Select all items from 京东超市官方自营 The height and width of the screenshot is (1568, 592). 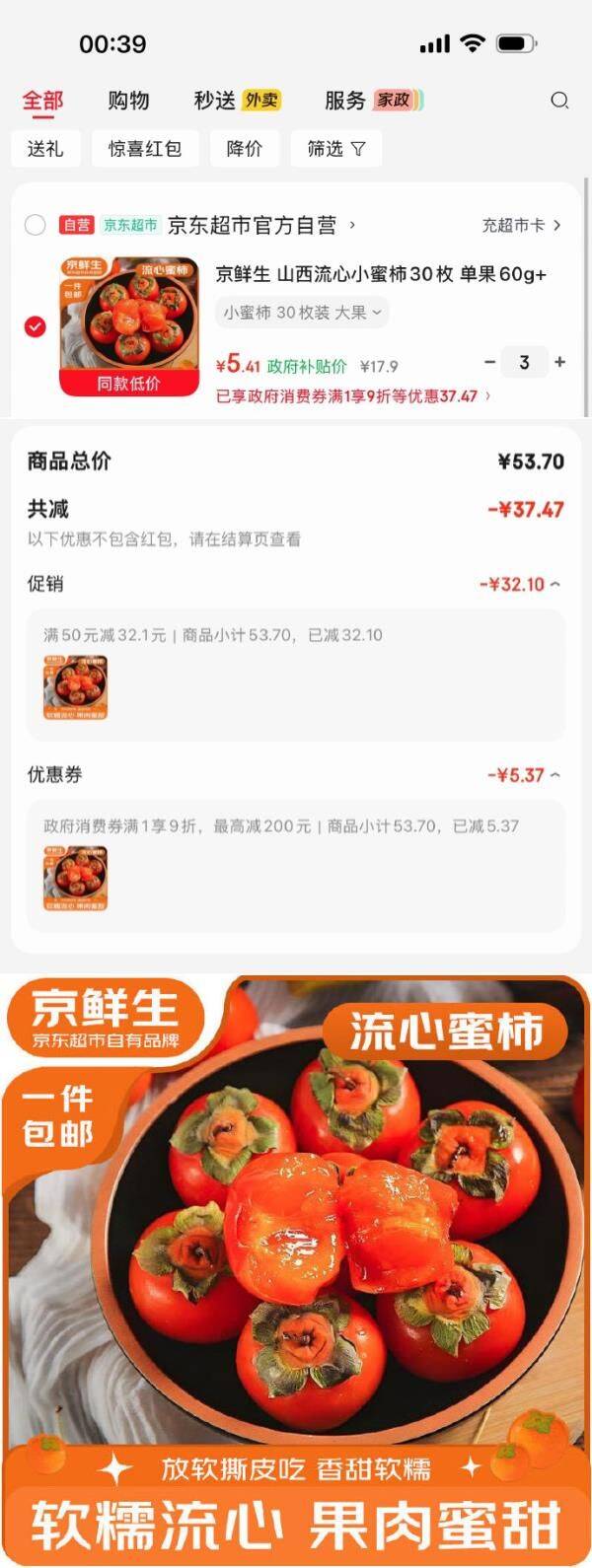36,225
